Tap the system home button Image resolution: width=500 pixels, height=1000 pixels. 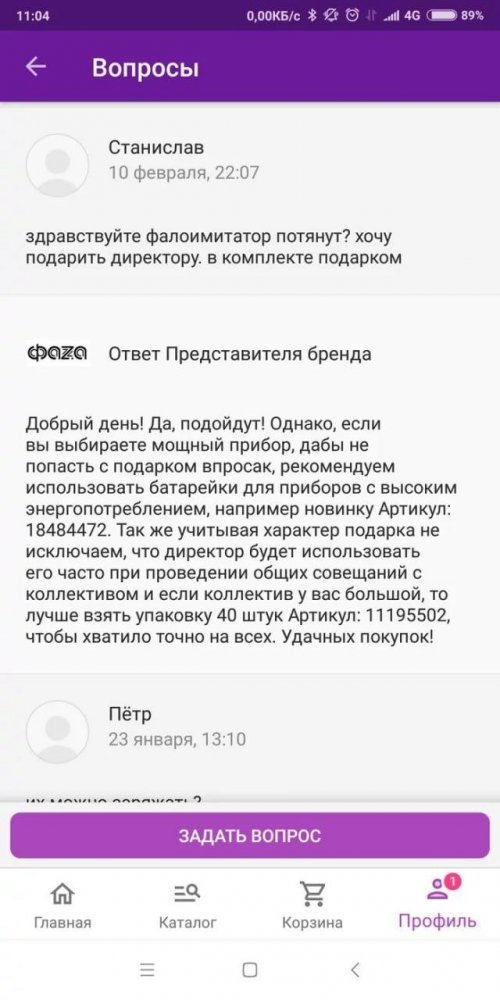[x=250, y=970]
